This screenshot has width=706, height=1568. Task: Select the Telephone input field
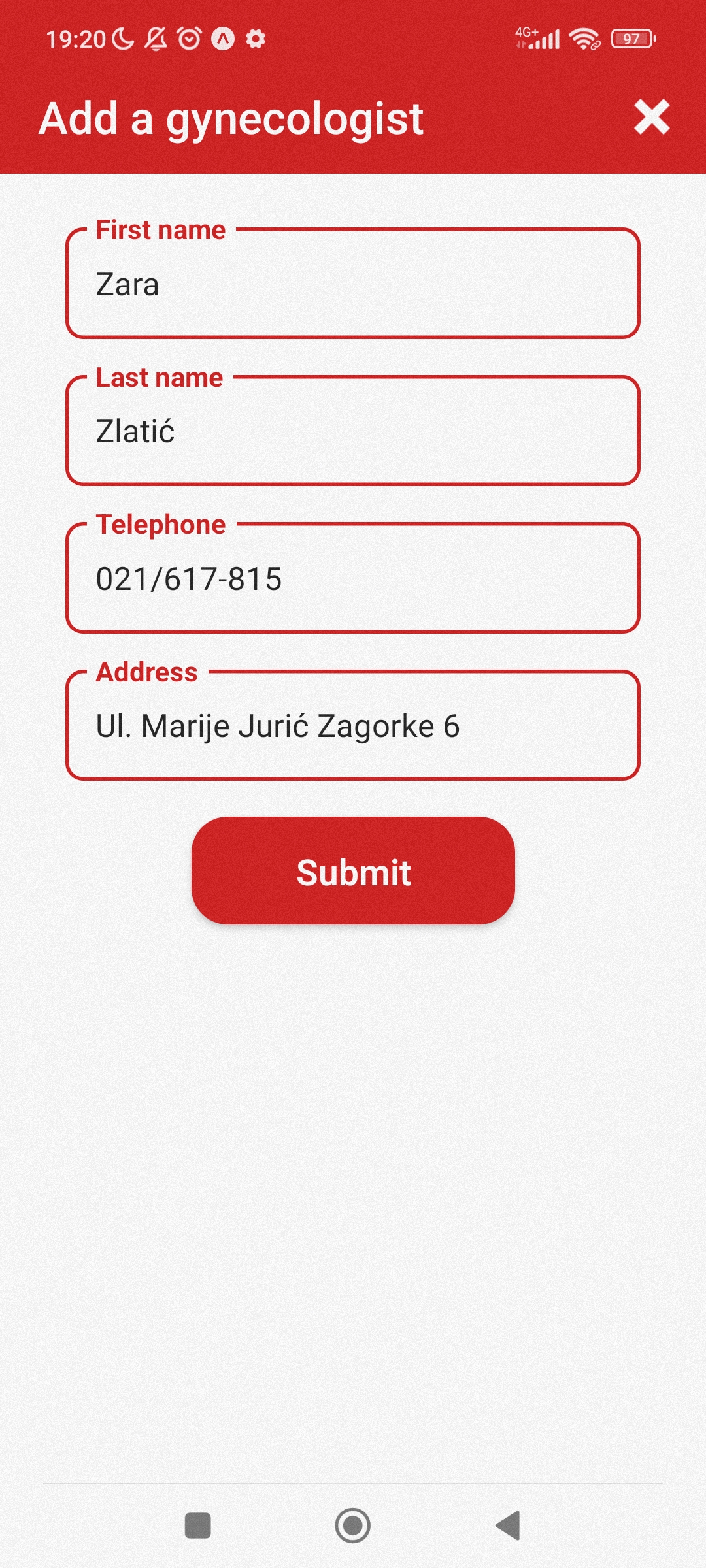point(353,579)
